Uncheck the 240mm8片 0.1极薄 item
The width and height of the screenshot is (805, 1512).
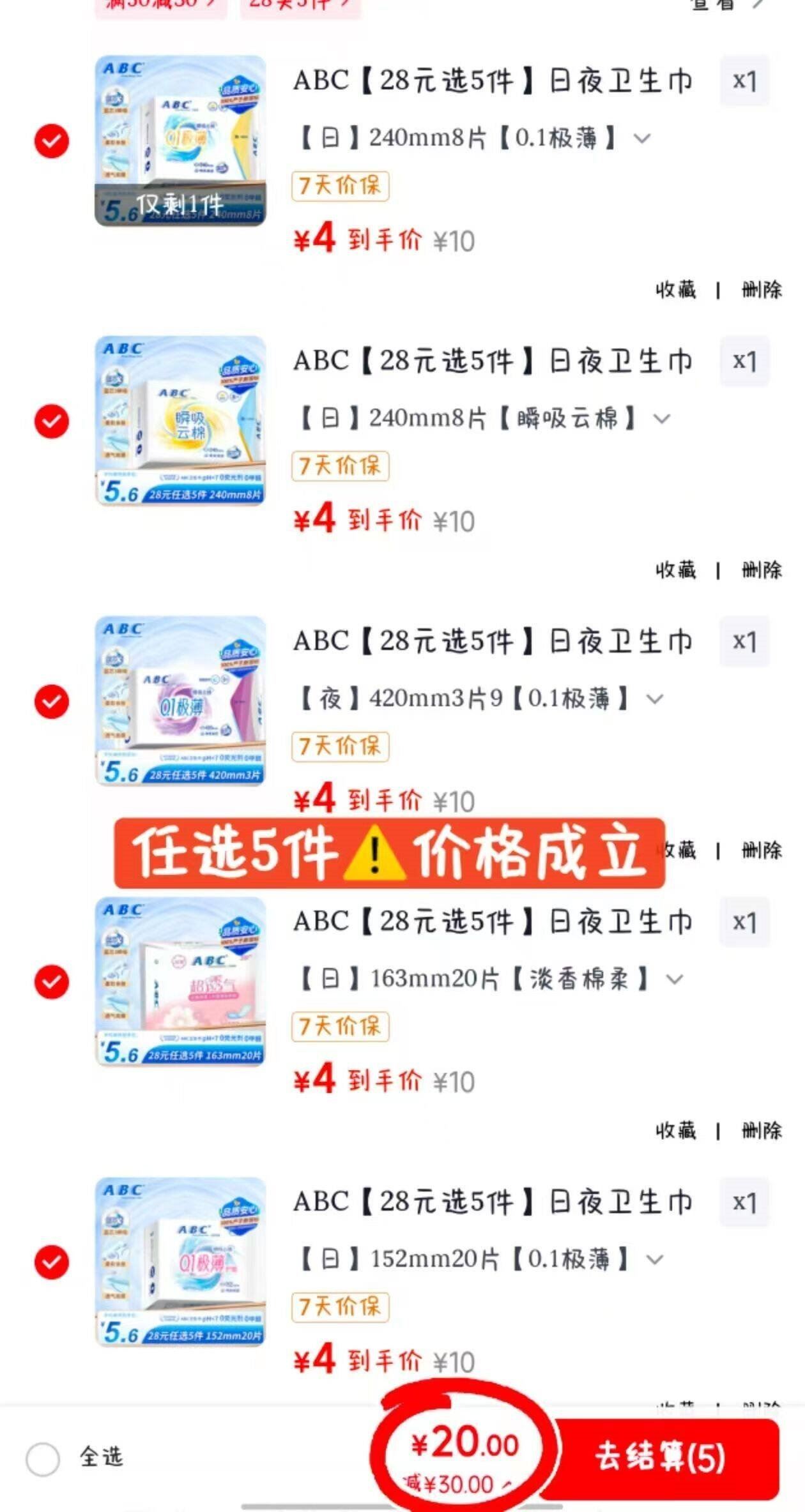pos(52,141)
